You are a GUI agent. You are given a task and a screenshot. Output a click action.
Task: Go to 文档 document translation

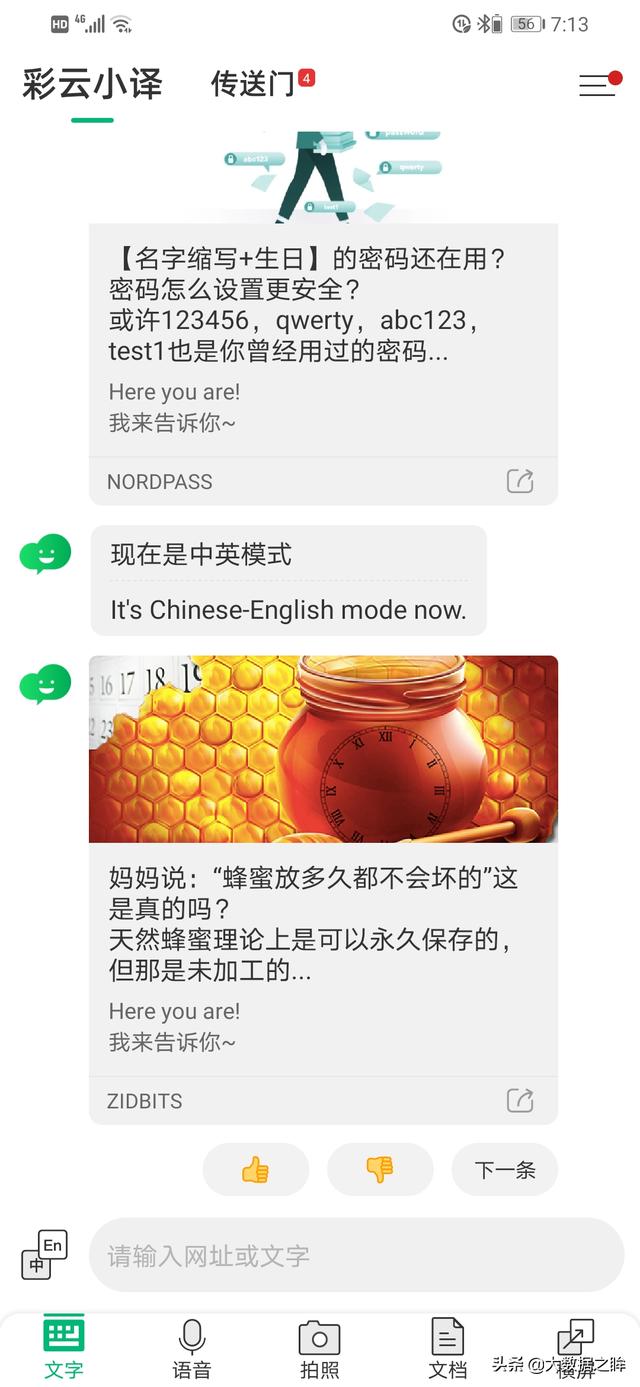[x=447, y=1348]
